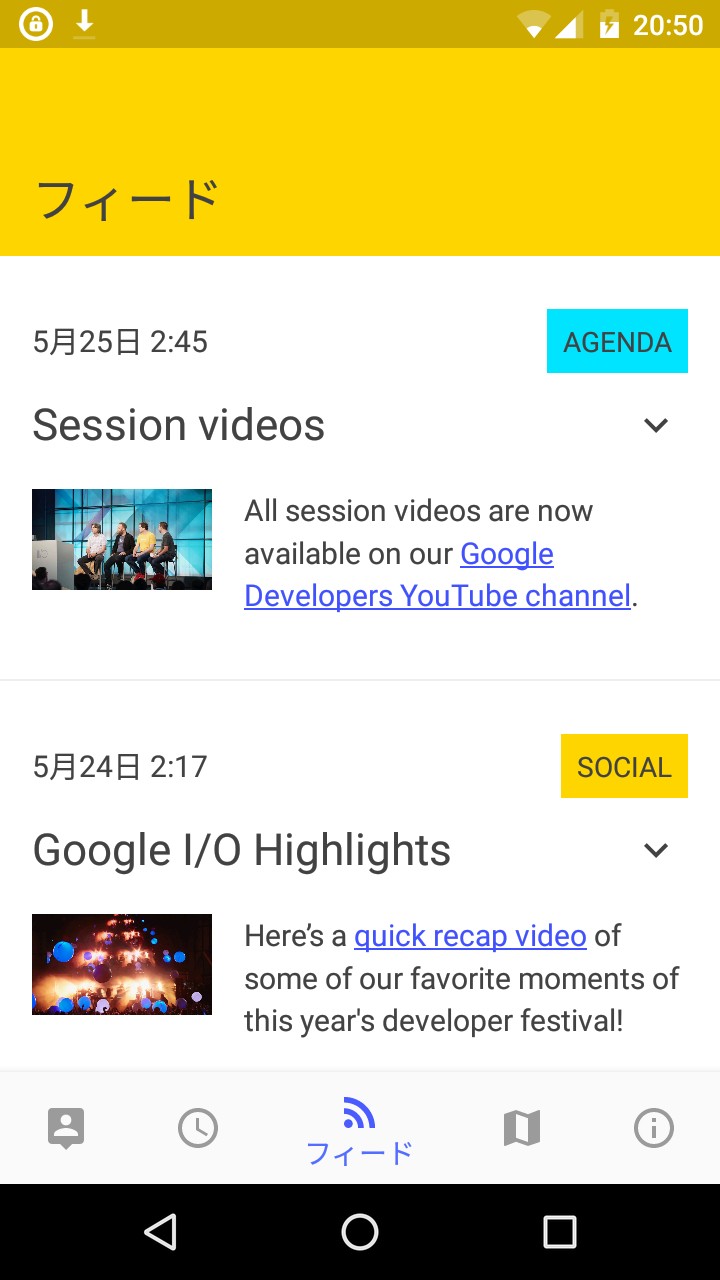Image resolution: width=720 pixels, height=1280 pixels.
Task: Tap the system home button
Action: 360,1232
